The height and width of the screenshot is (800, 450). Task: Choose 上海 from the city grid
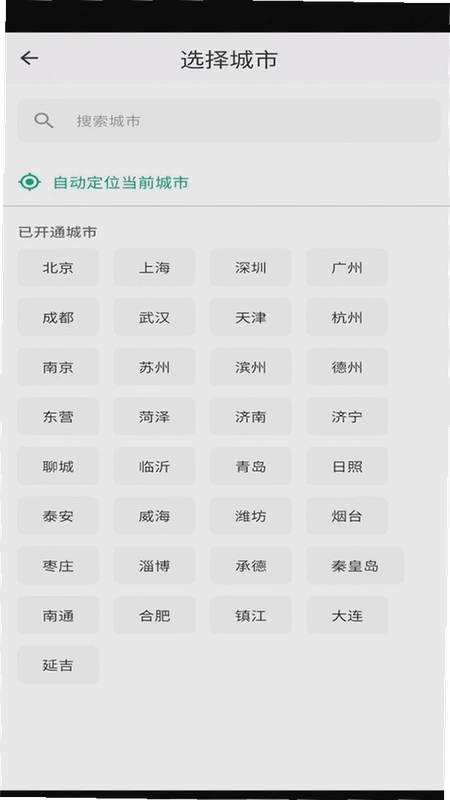(x=154, y=267)
